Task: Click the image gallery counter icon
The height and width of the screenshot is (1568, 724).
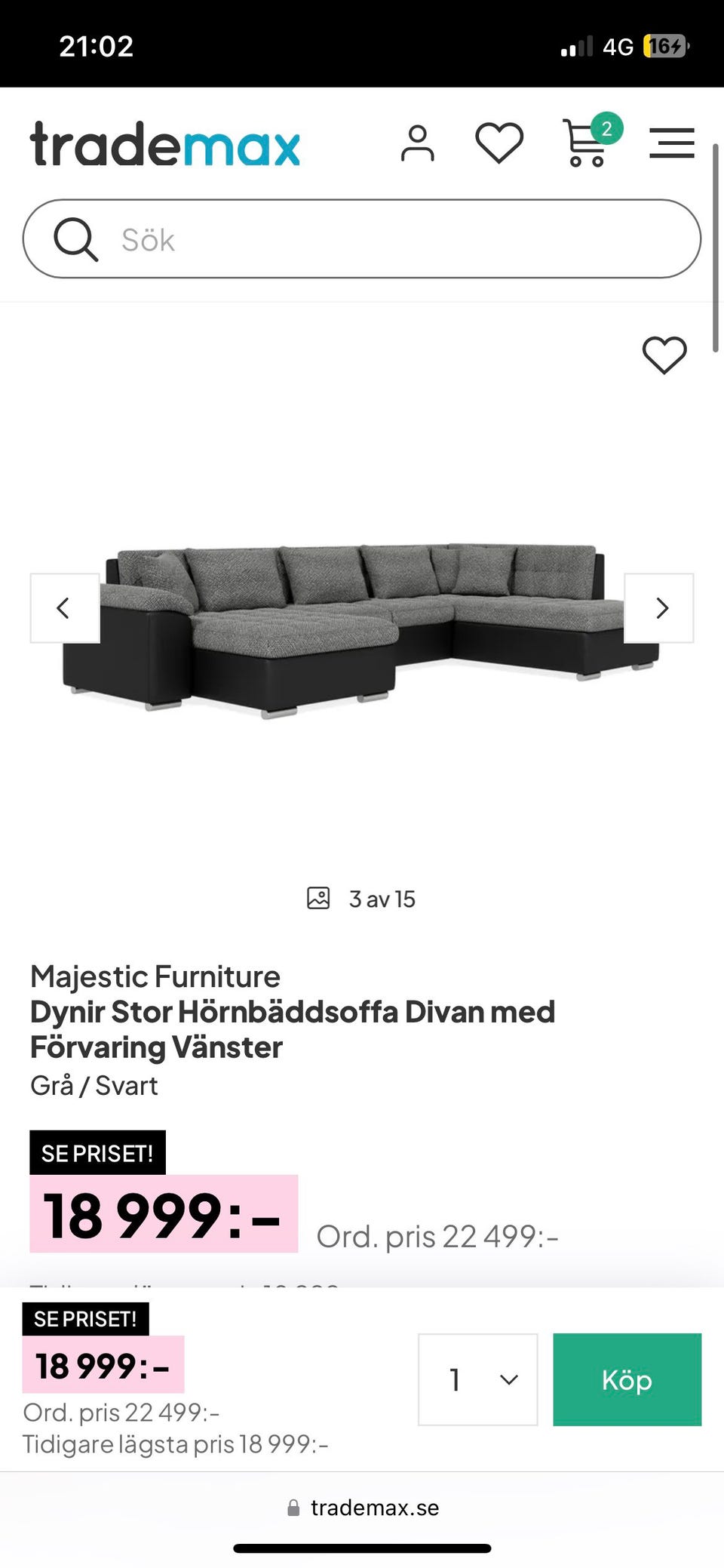Action: tap(318, 898)
